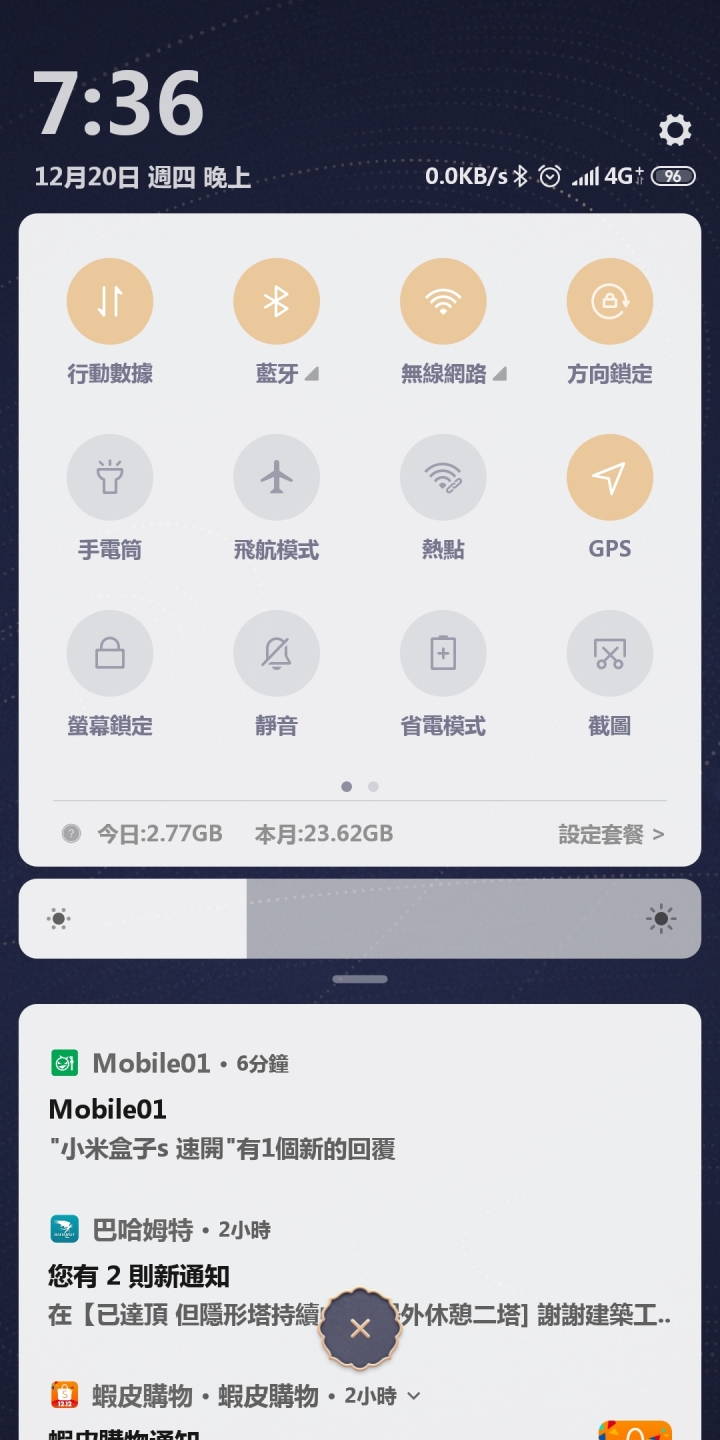Tap the expand arrow next to 無線網路
This screenshot has height=1440, width=720.
click(x=500, y=374)
